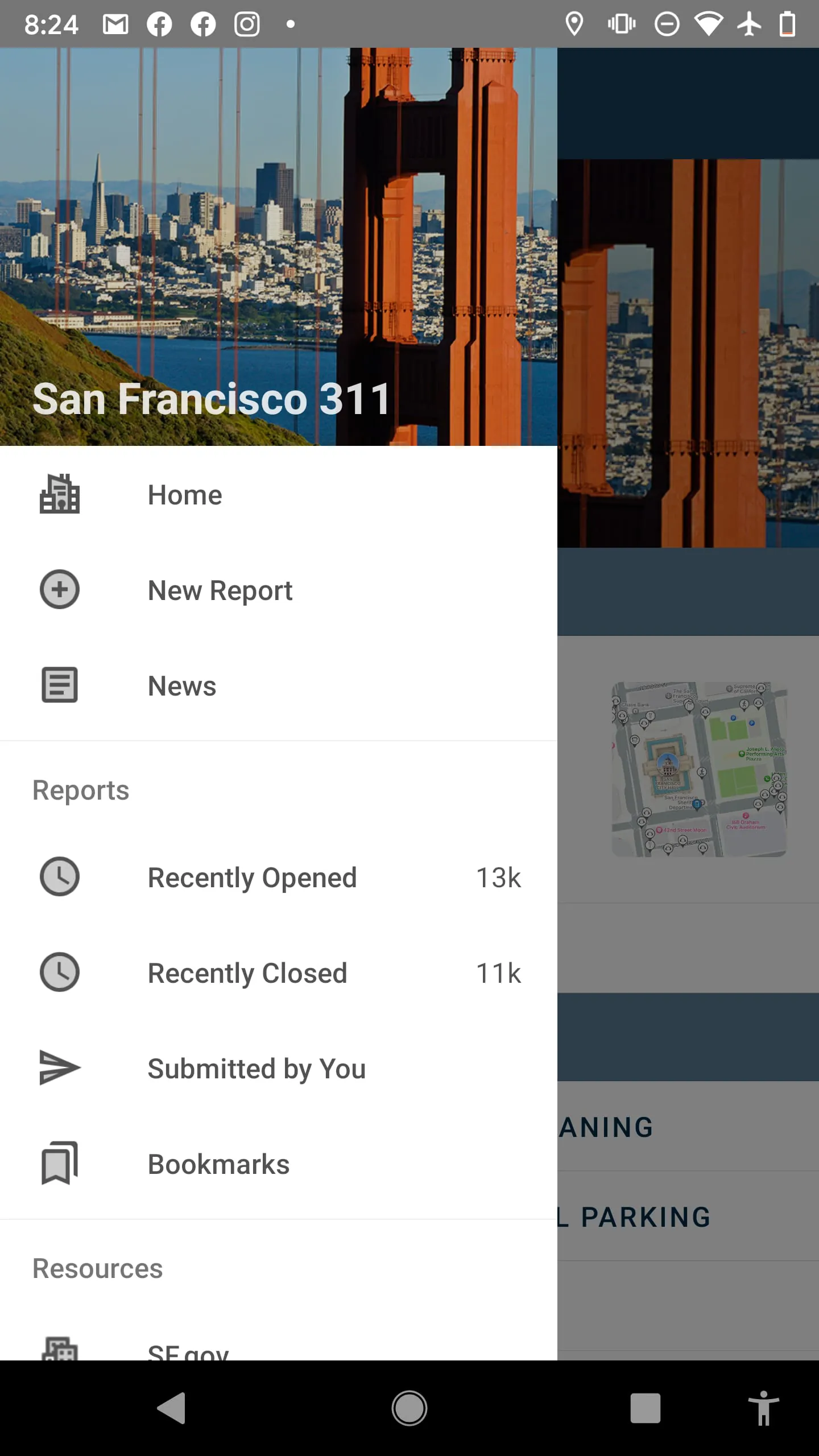This screenshot has height=1456, width=819.
Task: Click the 13k Recently Opened count
Action: 498,877
